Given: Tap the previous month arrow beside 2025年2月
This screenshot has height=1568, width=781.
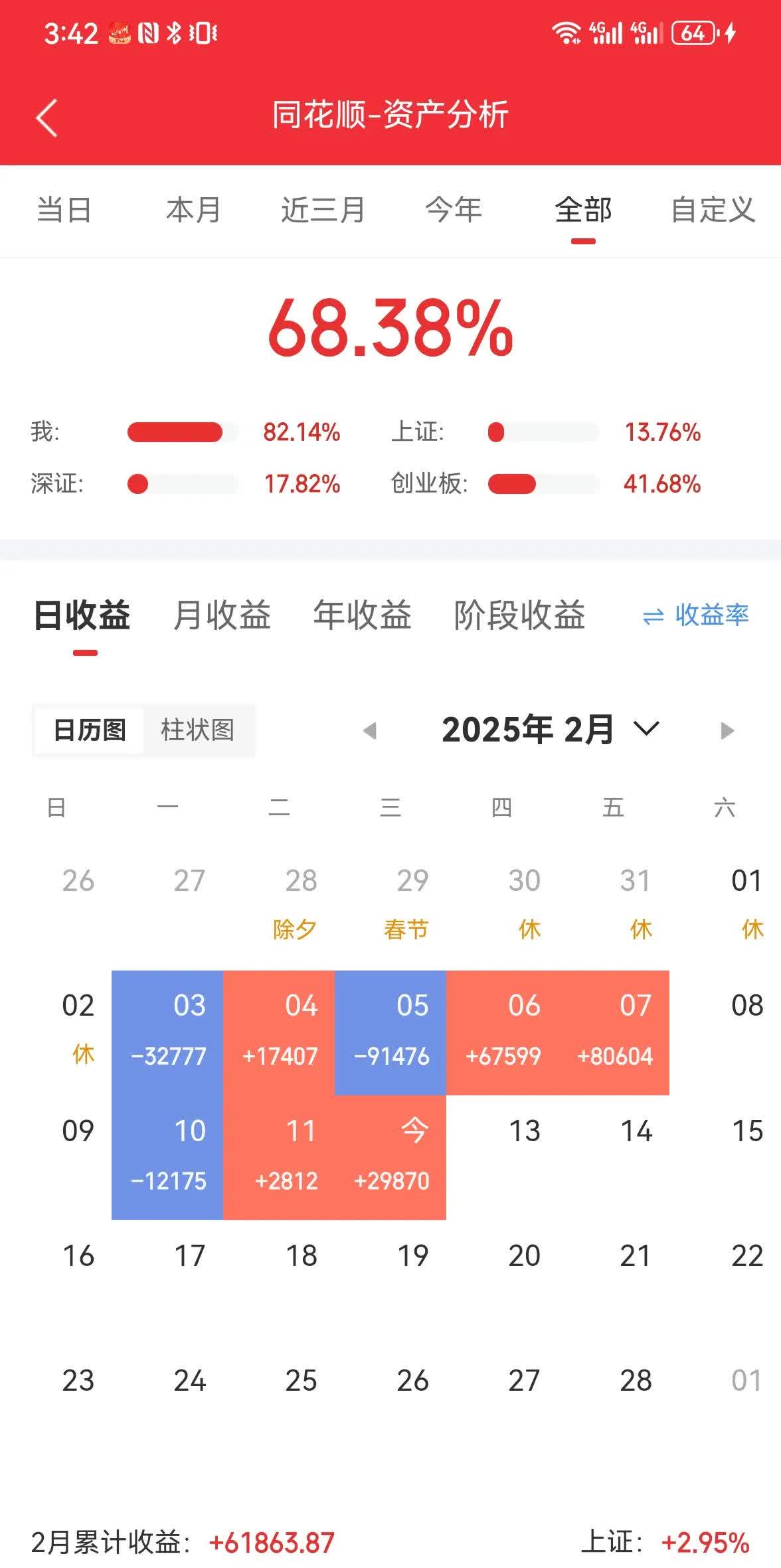Looking at the screenshot, I should click(371, 729).
